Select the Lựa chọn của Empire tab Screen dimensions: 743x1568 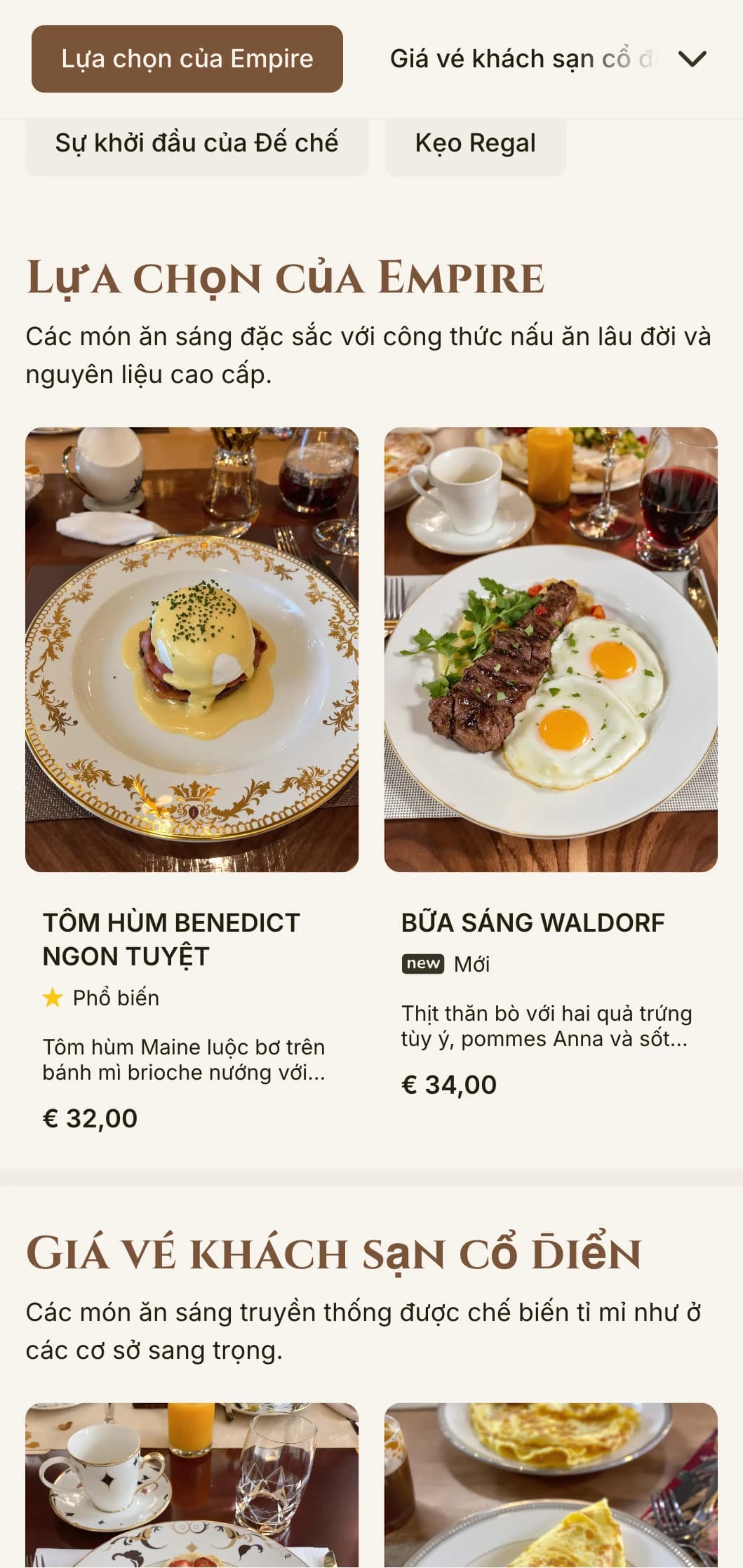[187, 59]
